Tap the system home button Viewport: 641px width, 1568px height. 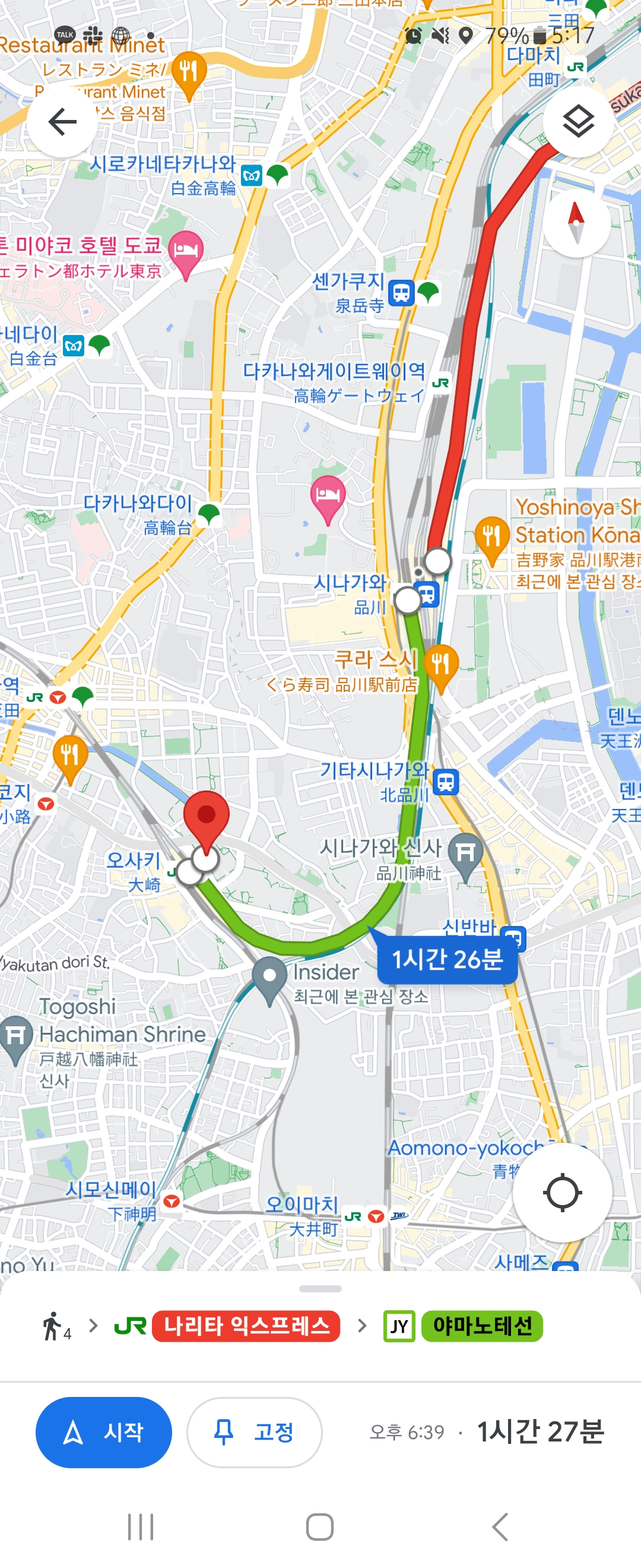320,1526
